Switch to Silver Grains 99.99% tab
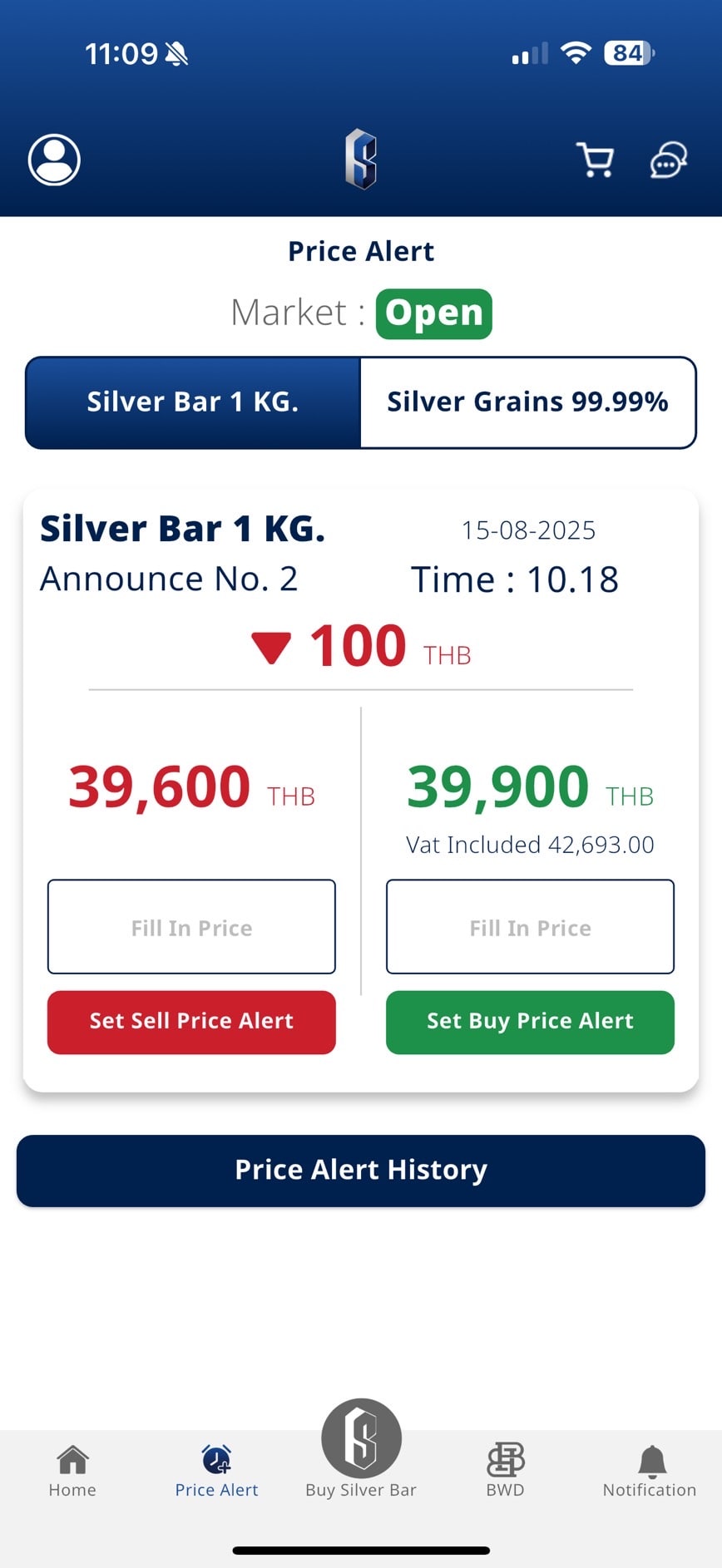The width and height of the screenshot is (722, 1568). (x=528, y=402)
